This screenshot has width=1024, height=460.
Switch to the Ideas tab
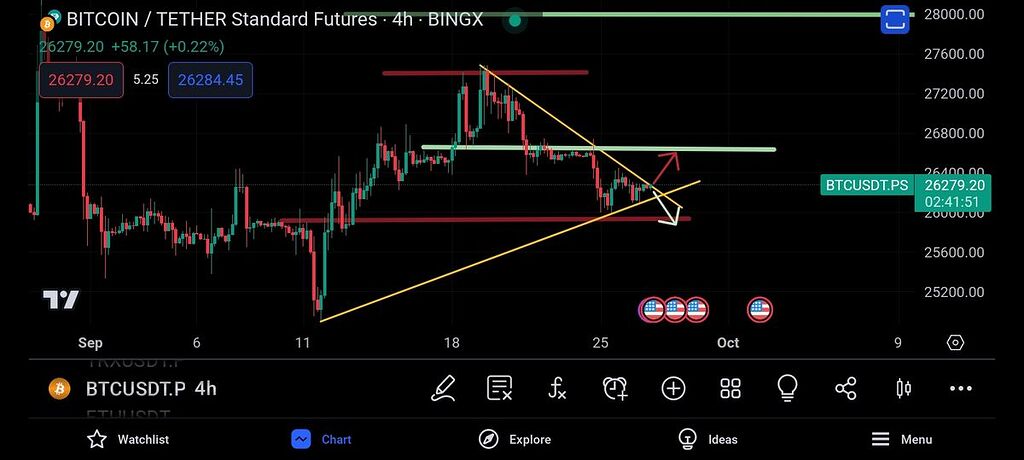pos(708,439)
